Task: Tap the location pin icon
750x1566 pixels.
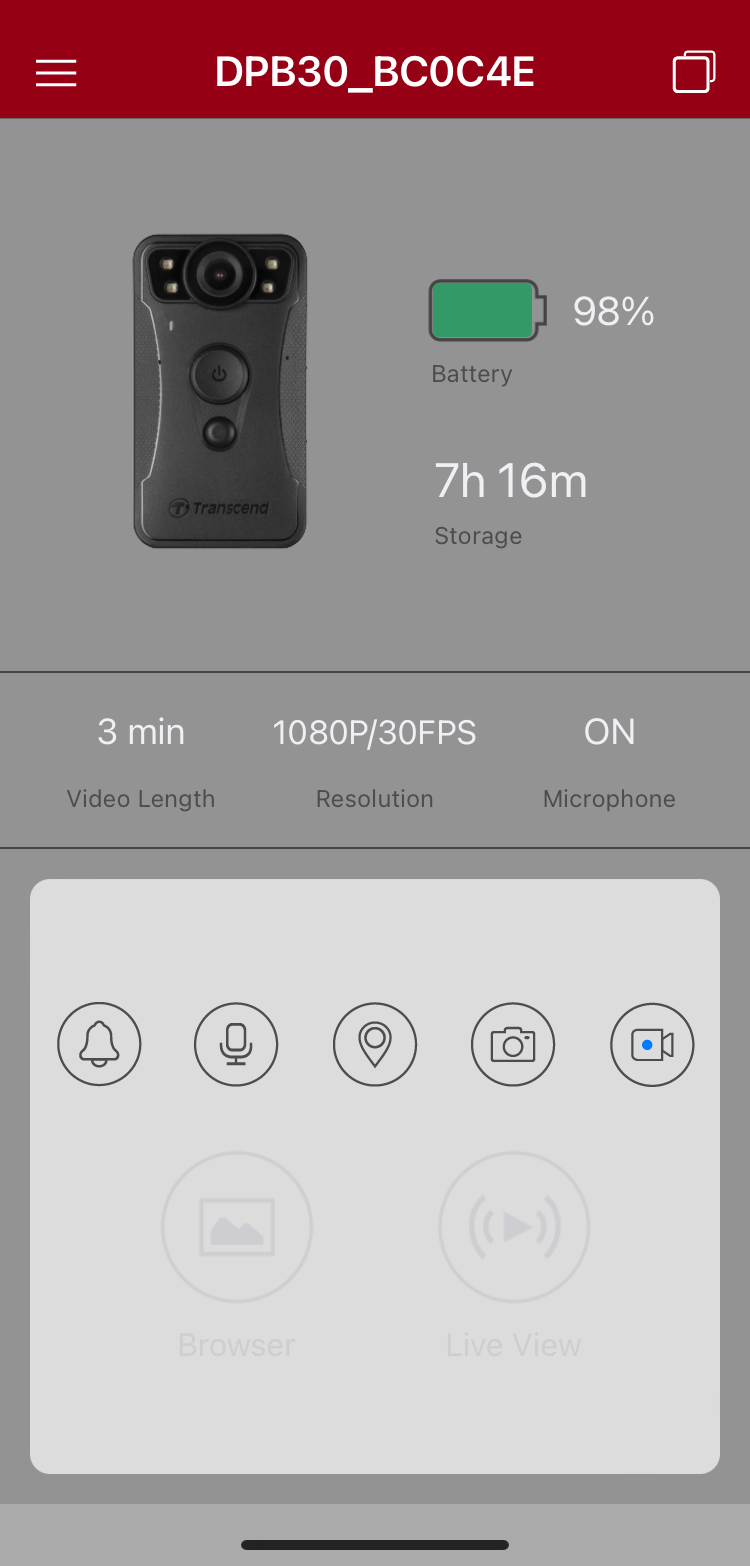Action: point(375,1045)
